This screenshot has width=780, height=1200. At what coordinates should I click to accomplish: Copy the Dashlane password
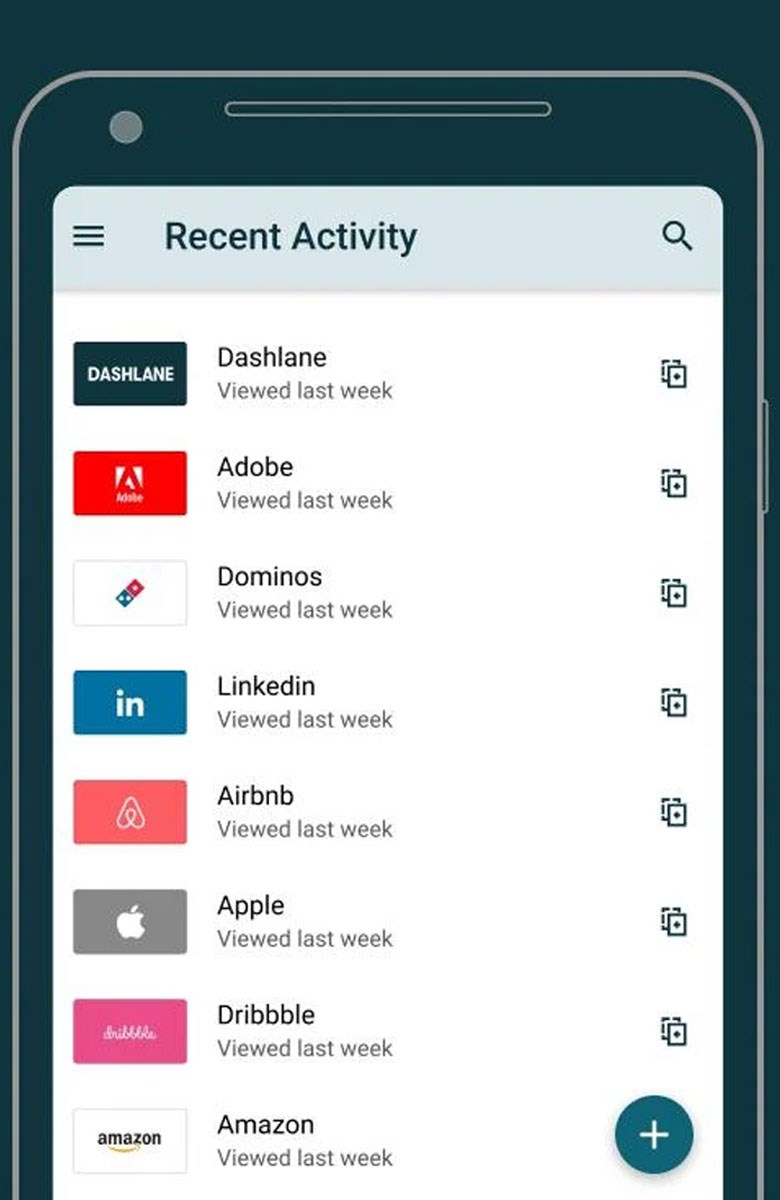click(674, 374)
